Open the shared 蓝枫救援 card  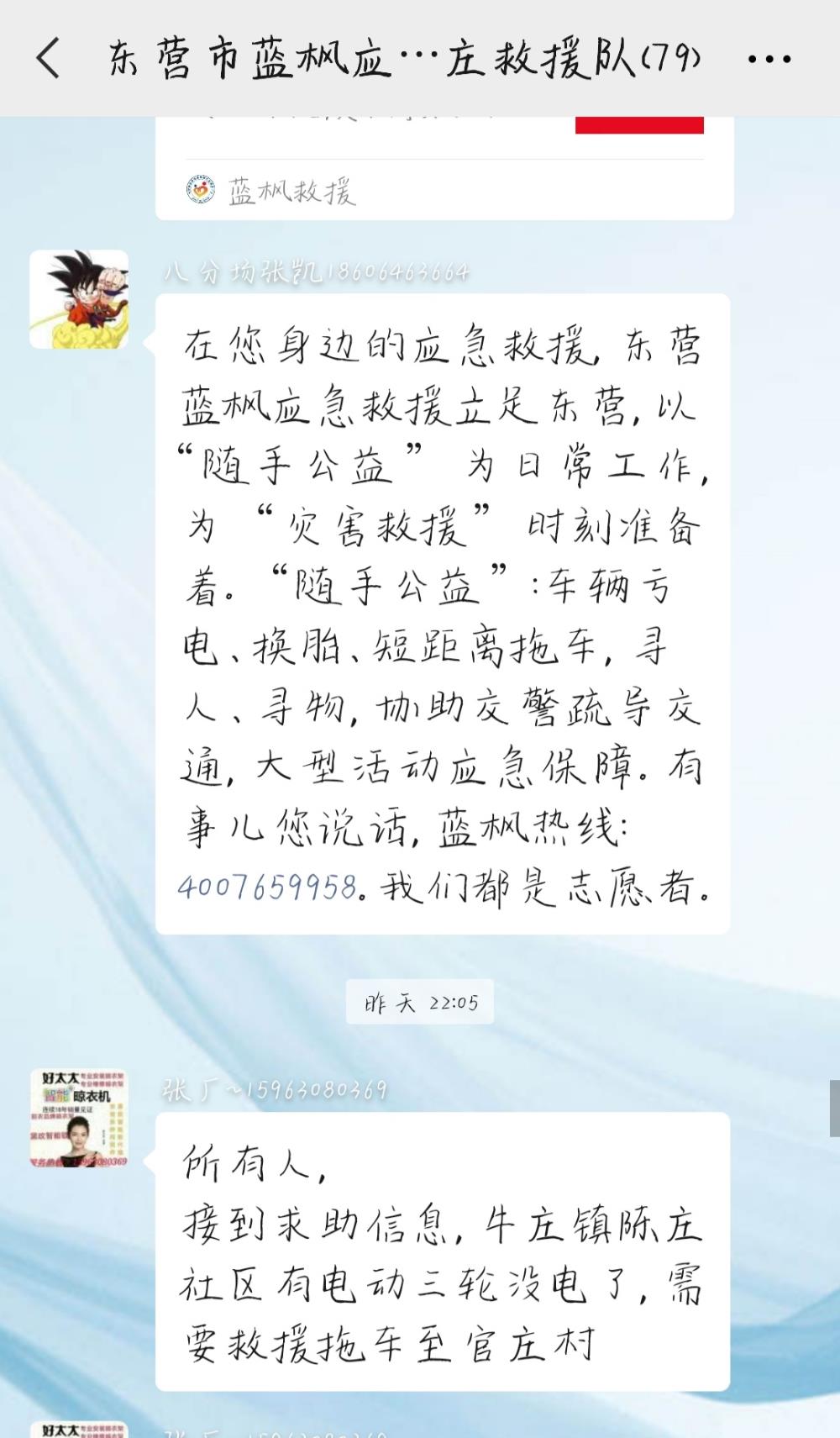click(444, 168)
